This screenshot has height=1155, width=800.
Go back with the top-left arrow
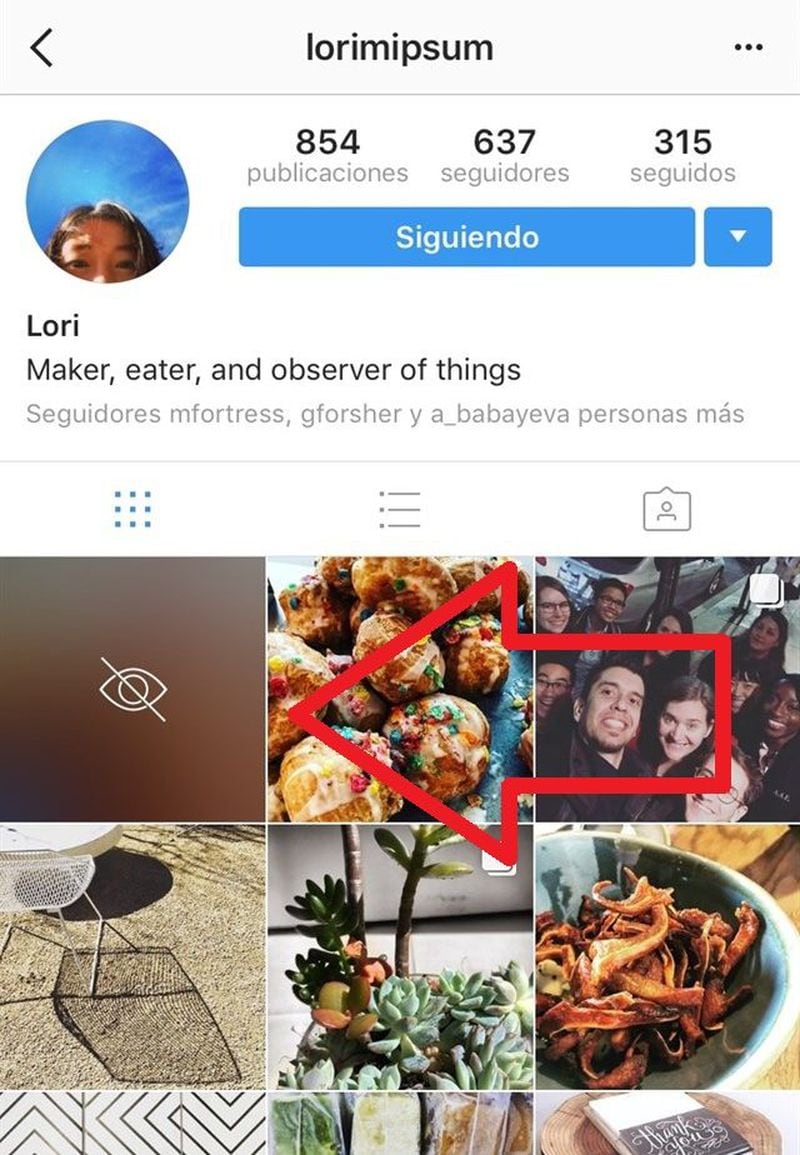tap(42, 48)
